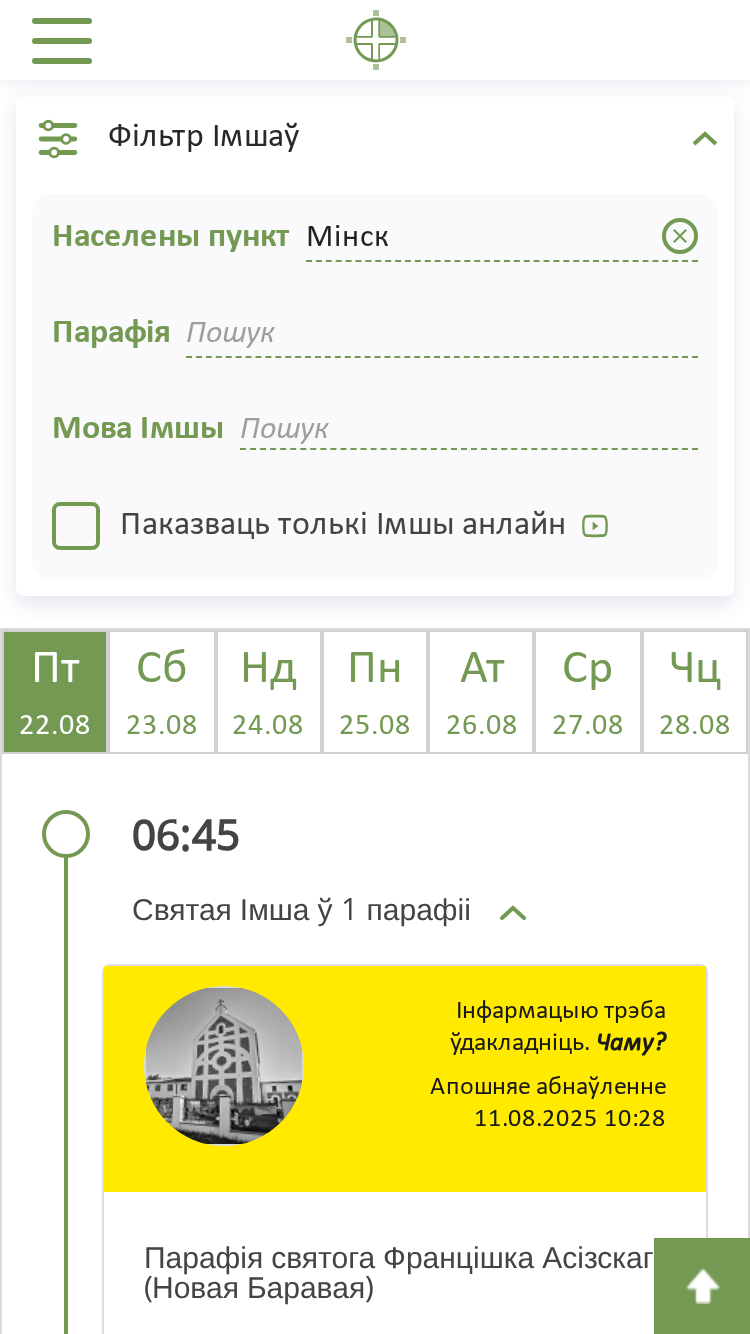This screenshot has height=1334, width=750.
Task: Tap the scroll-to-top arrow button
Action: [702, 1286]
